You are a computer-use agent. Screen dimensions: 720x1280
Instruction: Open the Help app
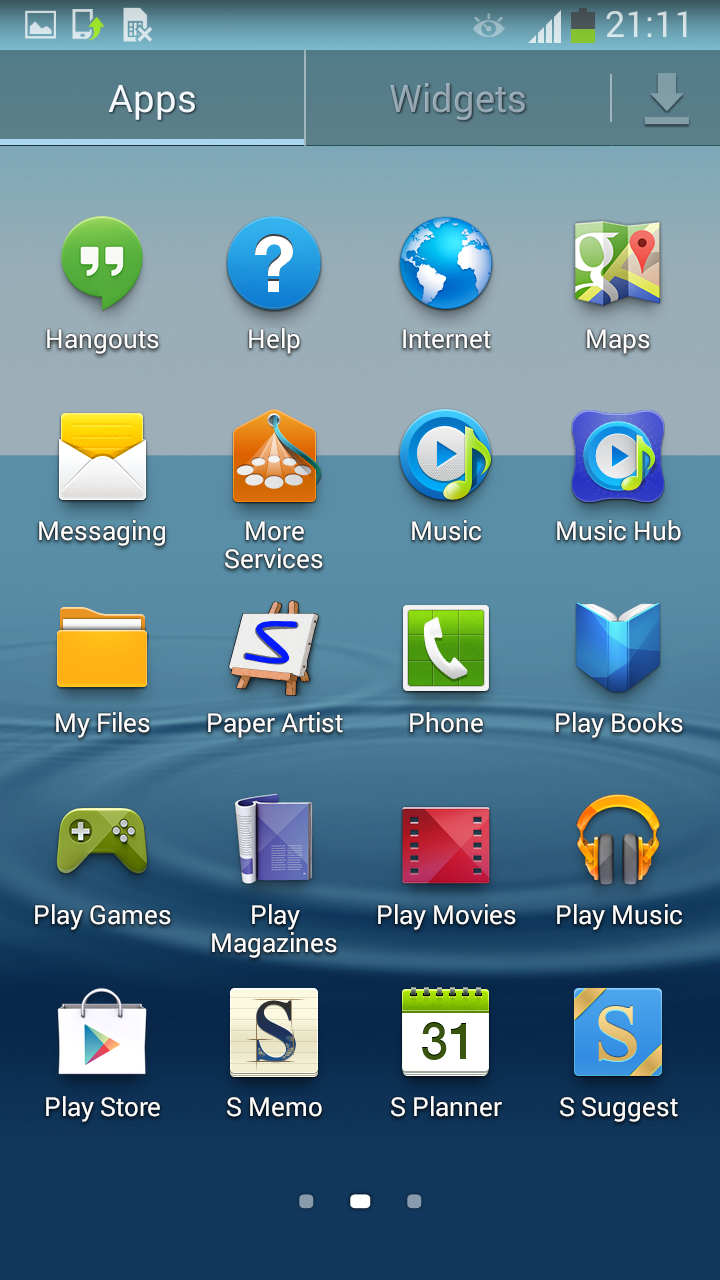[274, 264]
